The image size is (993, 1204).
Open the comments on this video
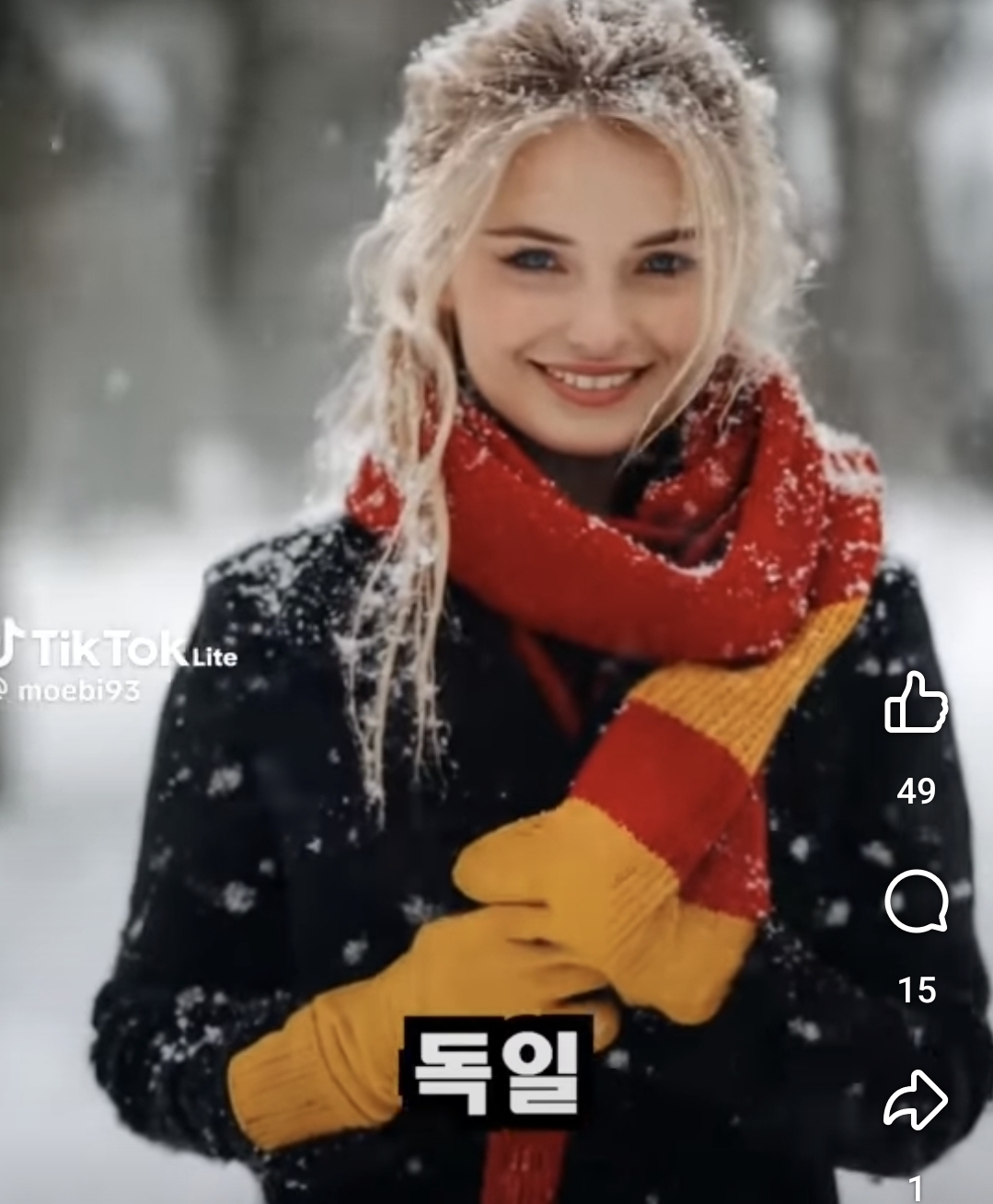point(916,902)
